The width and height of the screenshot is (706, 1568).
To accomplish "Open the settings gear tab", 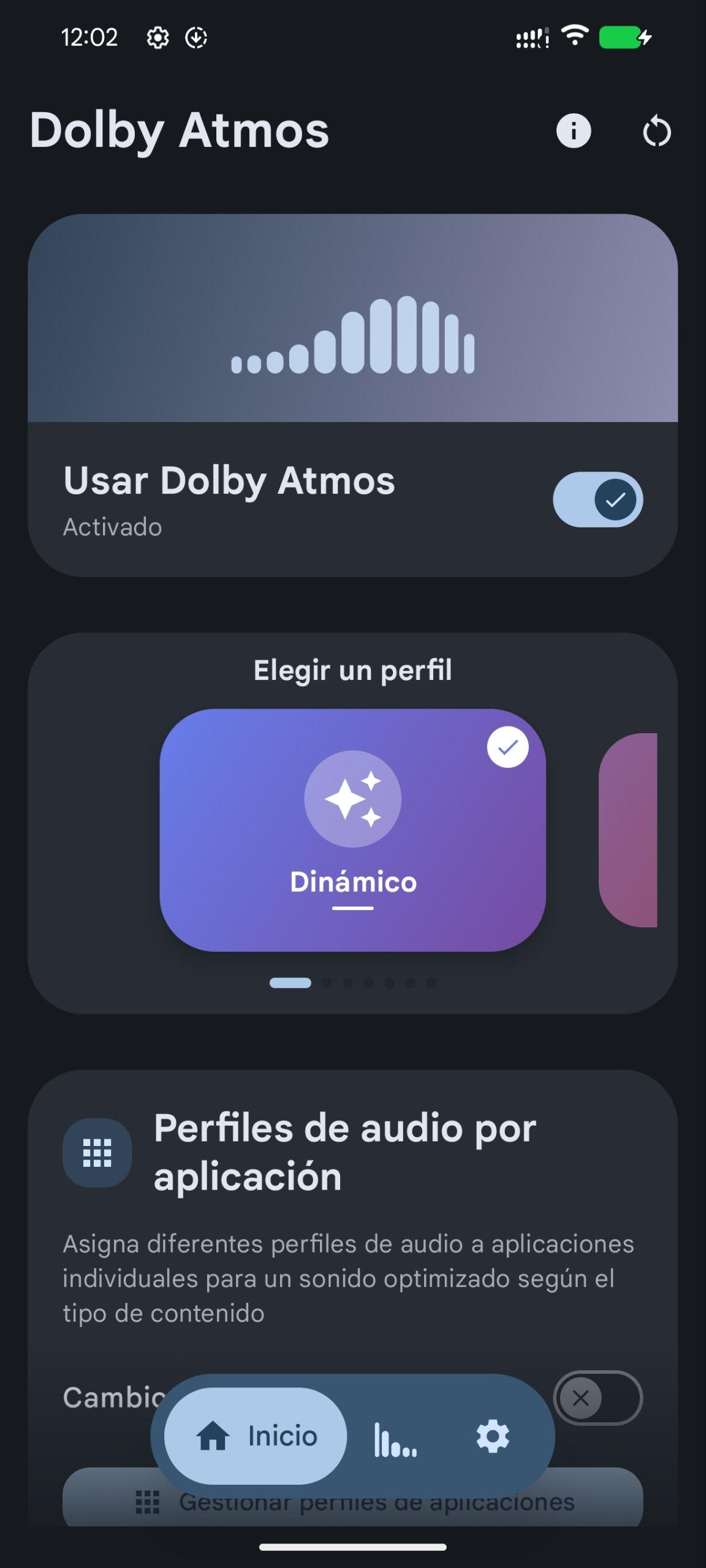I will (493, 1436).
